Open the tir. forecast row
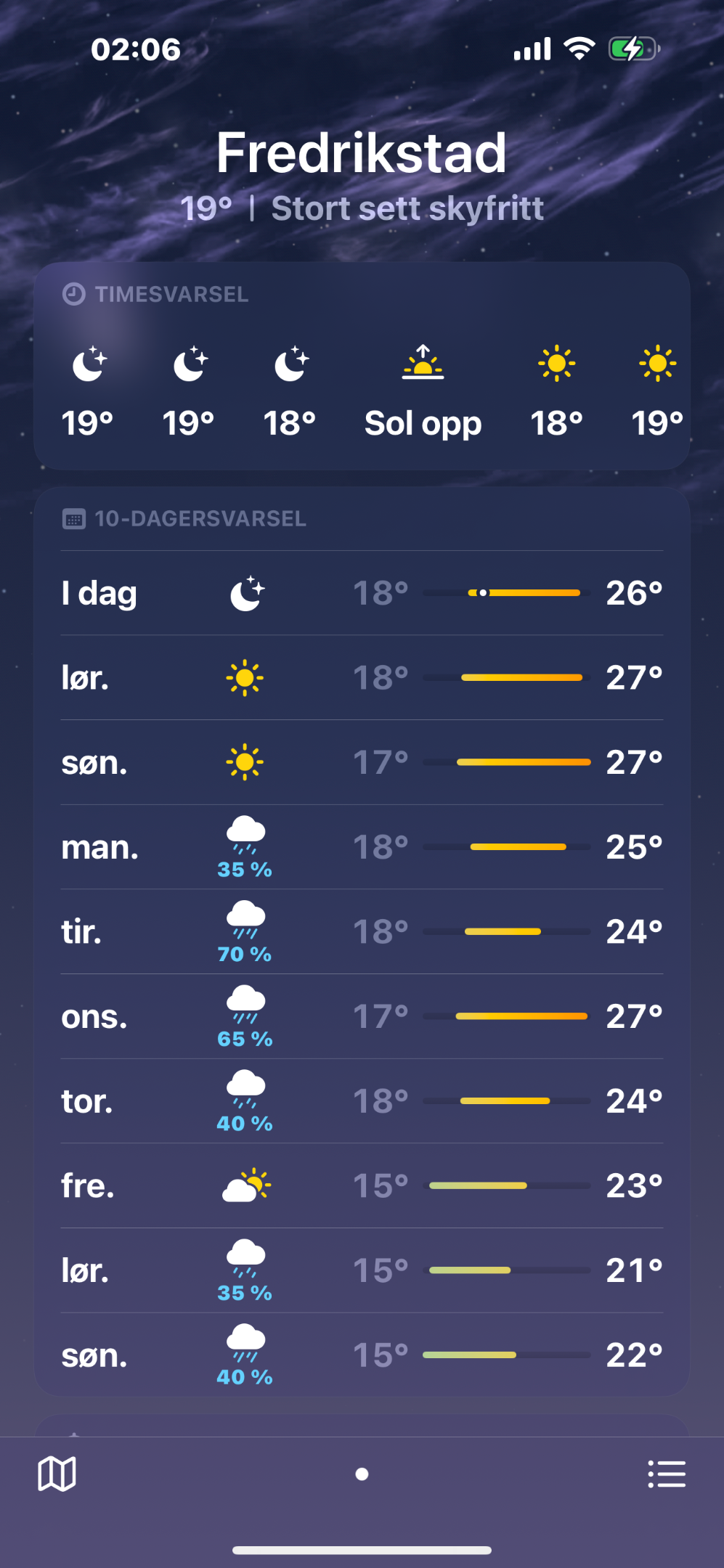The width and height of the screenshot is (724, 1568). [x=362, y=932]
